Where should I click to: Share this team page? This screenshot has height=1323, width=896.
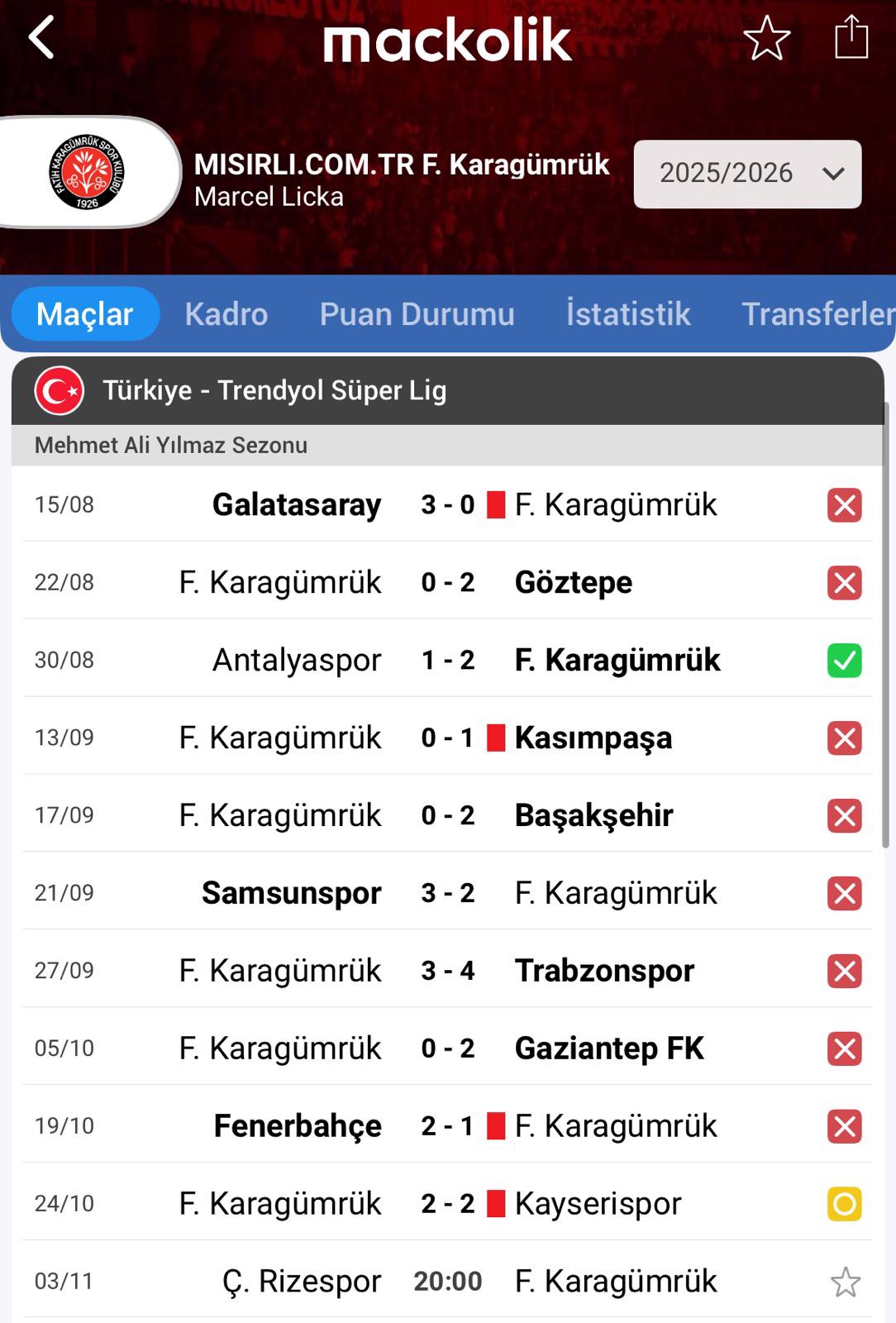[x=851, y=38]
